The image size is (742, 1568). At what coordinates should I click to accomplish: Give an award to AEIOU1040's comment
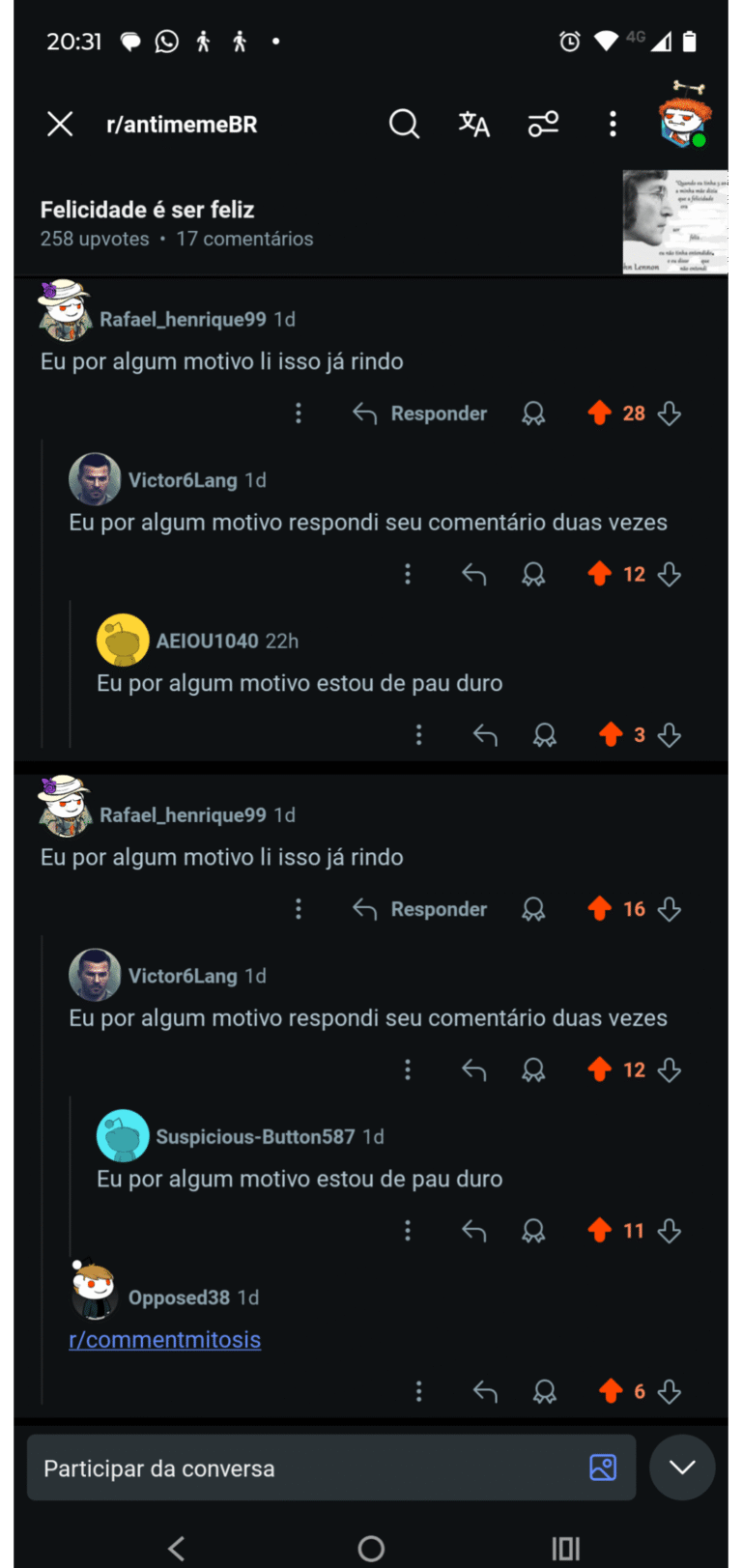pyautogui.click(x=545, y=735)
